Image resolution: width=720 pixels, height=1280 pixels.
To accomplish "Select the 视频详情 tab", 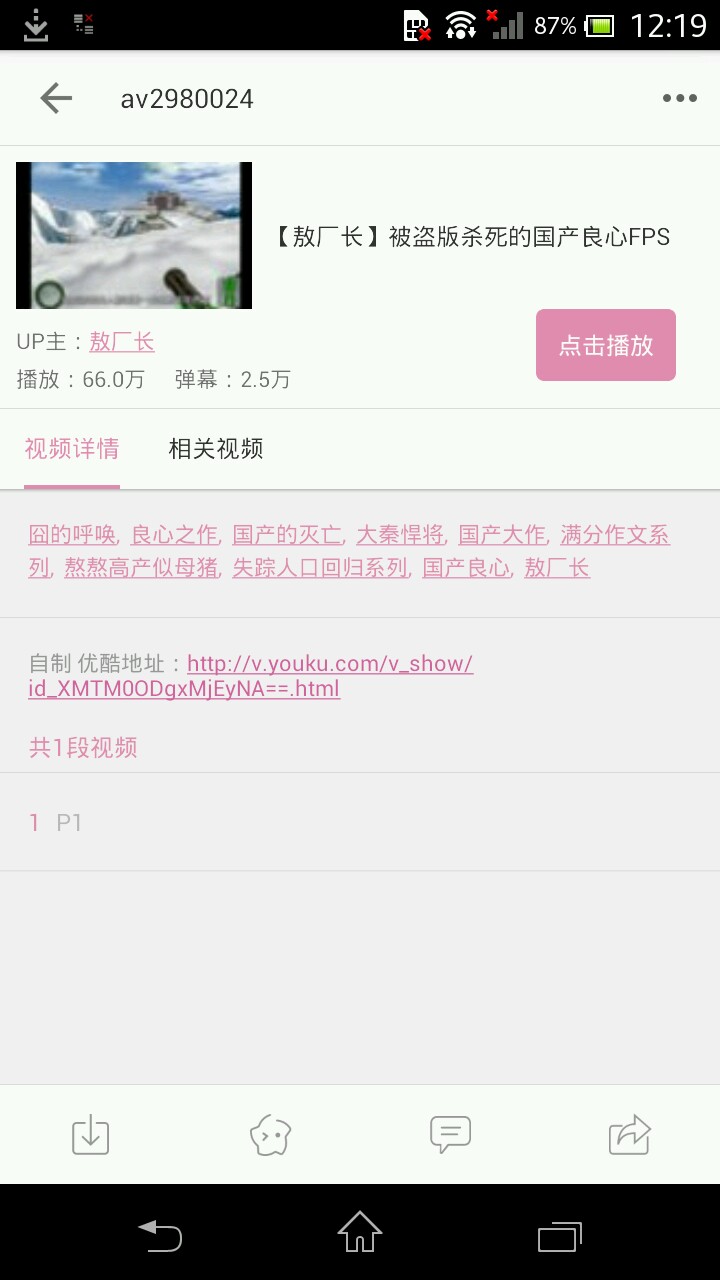I will 72,449.
